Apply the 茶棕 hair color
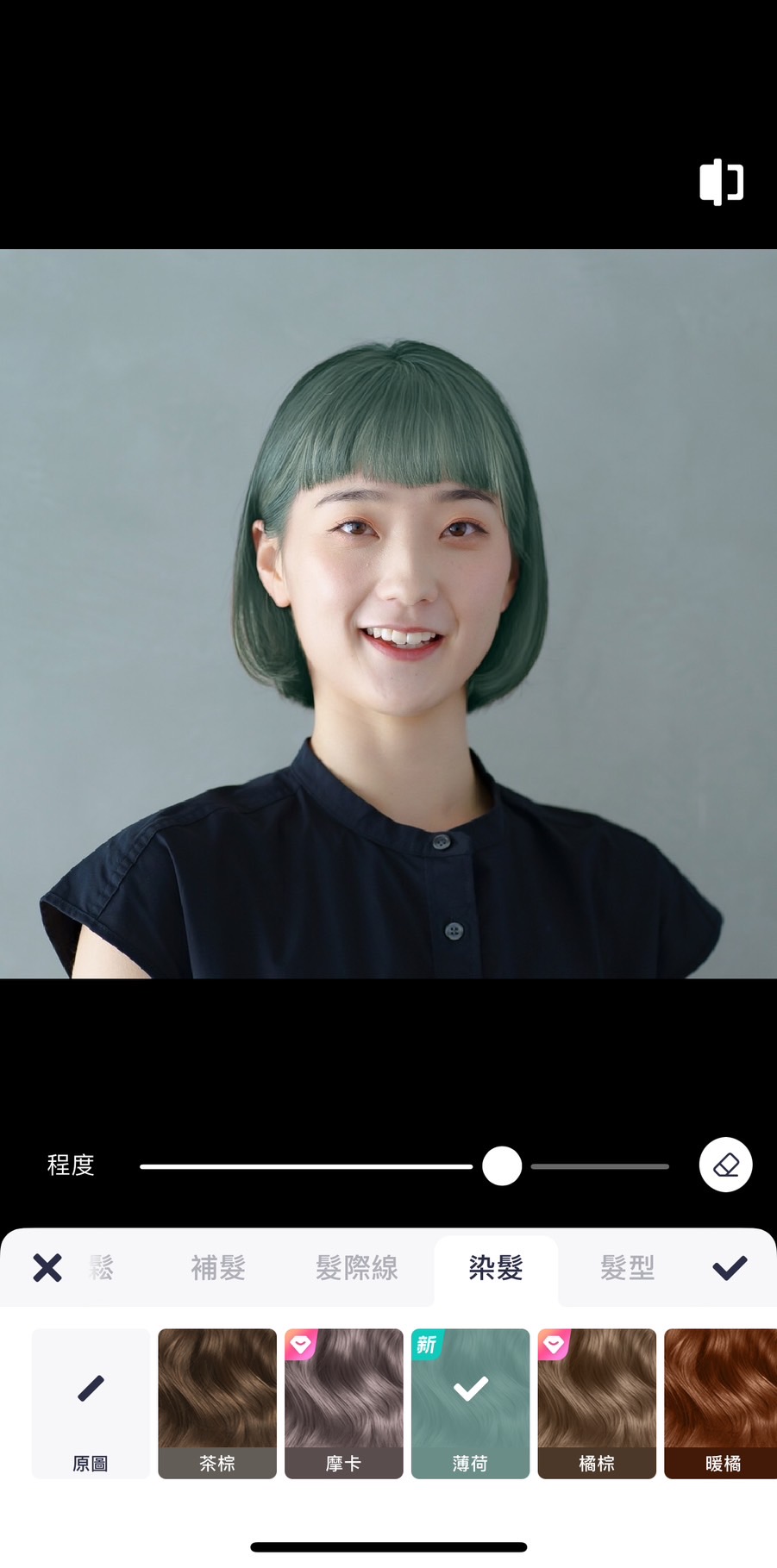Screen dimensions: 777x1568 click(x=217, y=1403)
